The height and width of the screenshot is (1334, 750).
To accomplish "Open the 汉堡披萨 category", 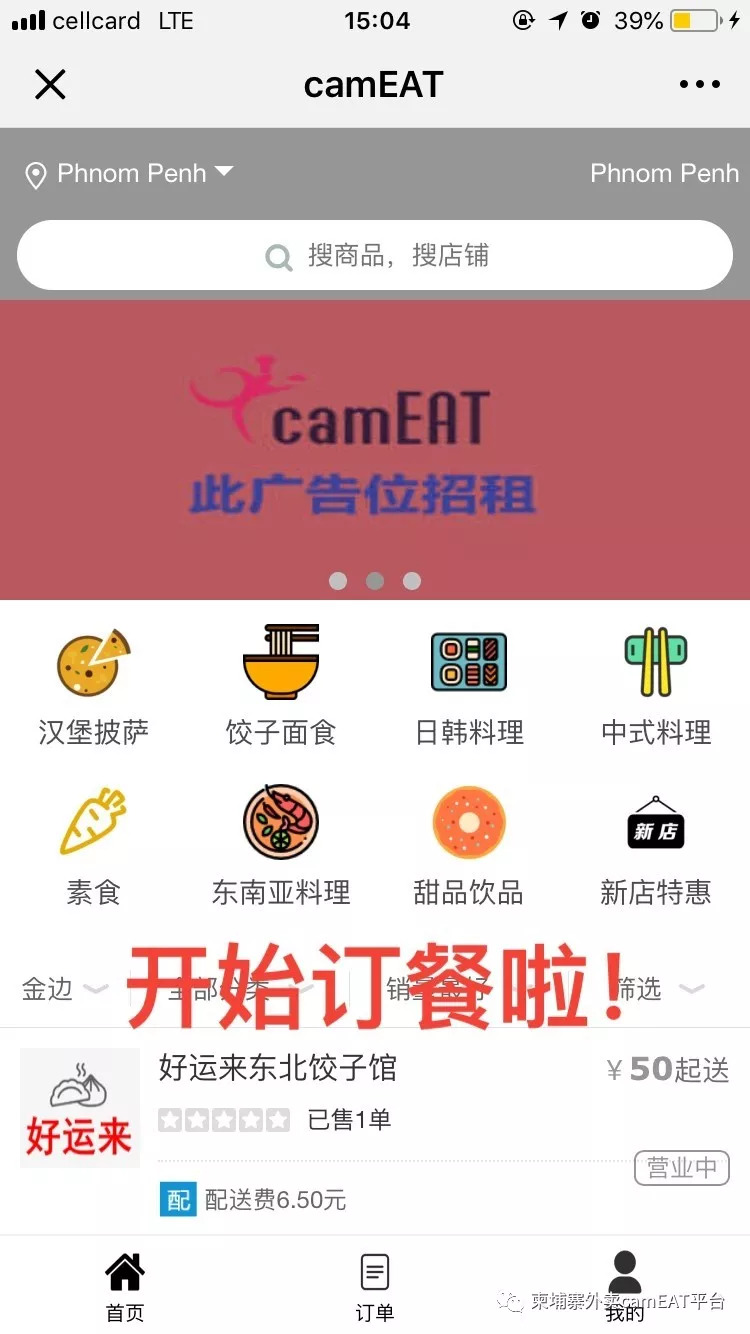I will tap(93, 687).
